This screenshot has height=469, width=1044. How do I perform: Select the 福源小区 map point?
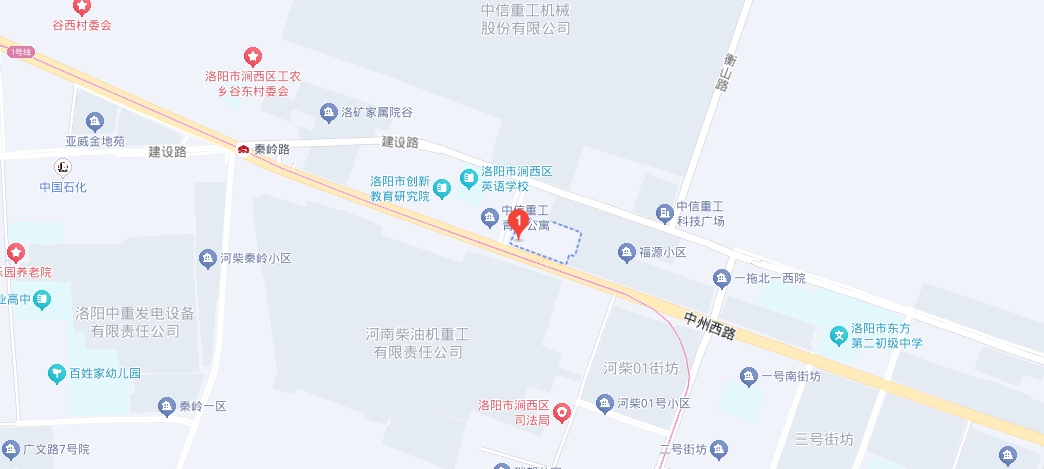626,252
